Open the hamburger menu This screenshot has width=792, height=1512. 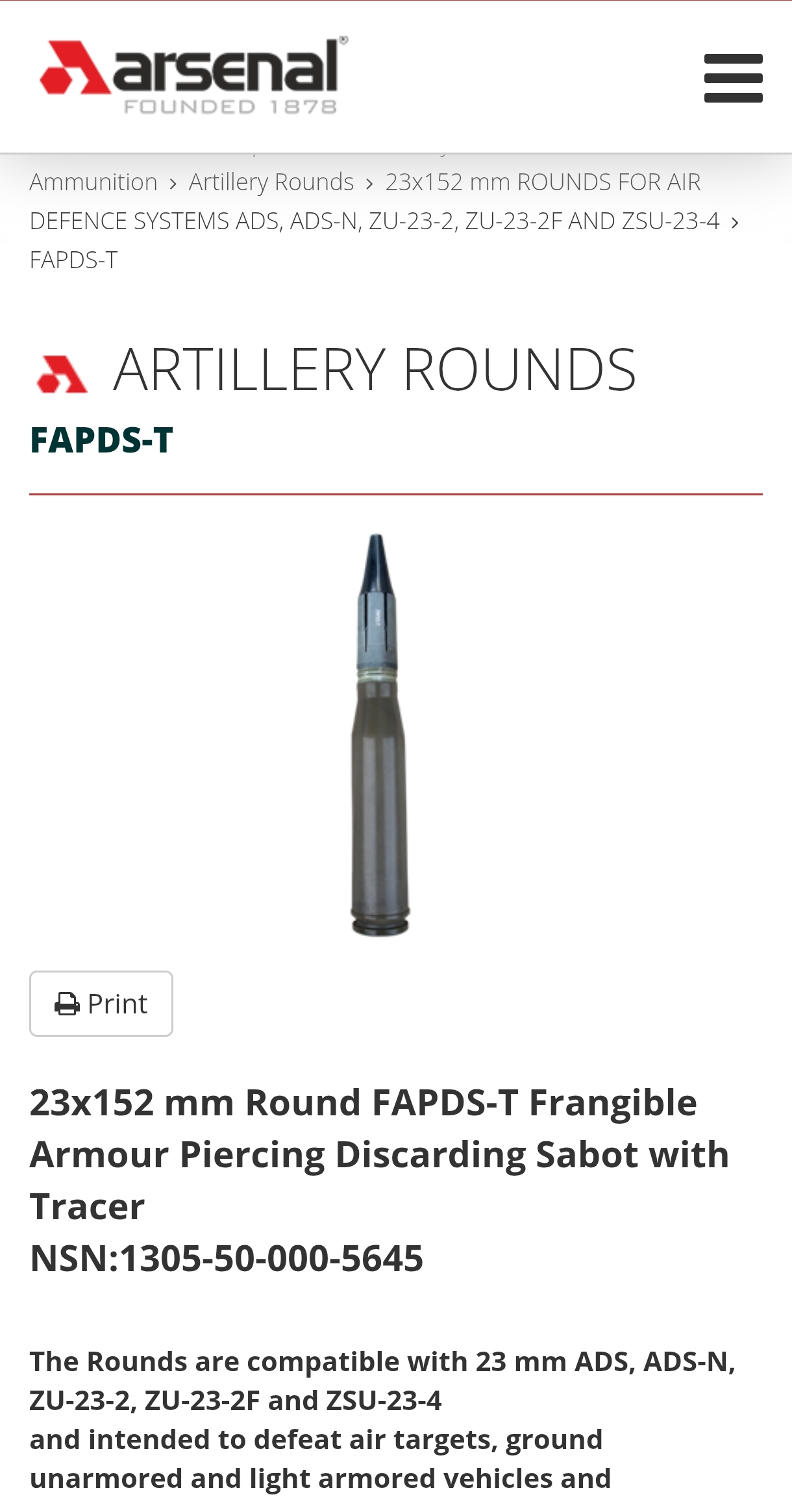click(x=733, y=78)
